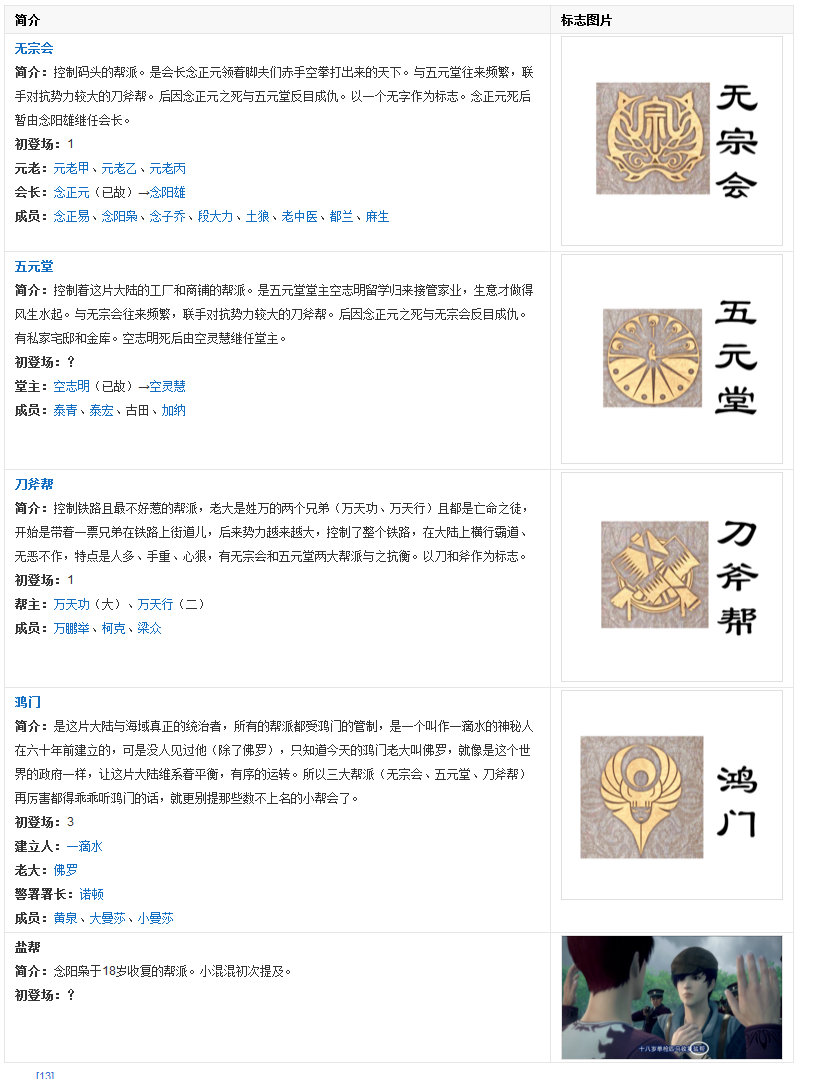Open 万天功's character link

(x=71, y=604)
